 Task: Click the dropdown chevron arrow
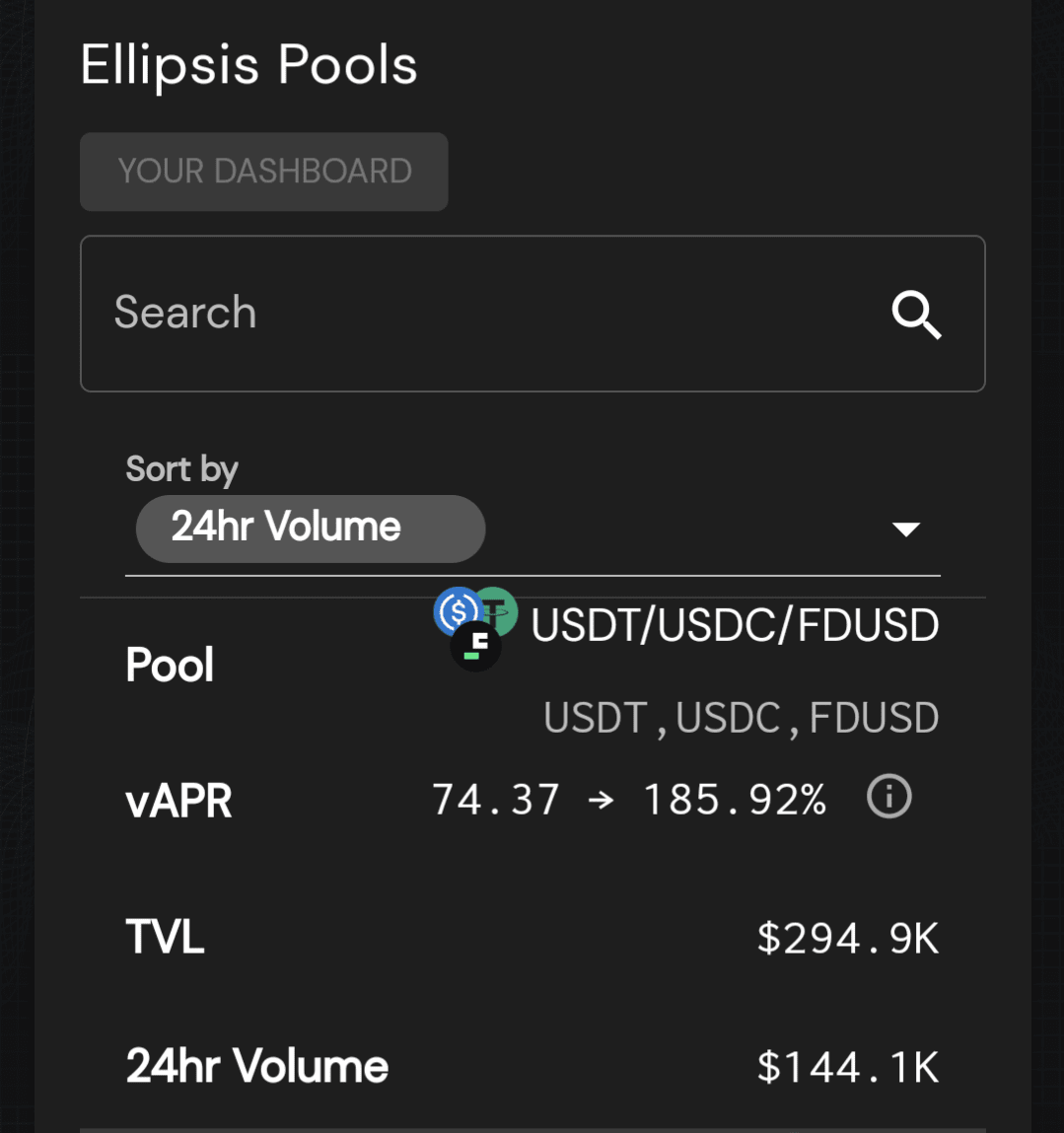point(906,529)
